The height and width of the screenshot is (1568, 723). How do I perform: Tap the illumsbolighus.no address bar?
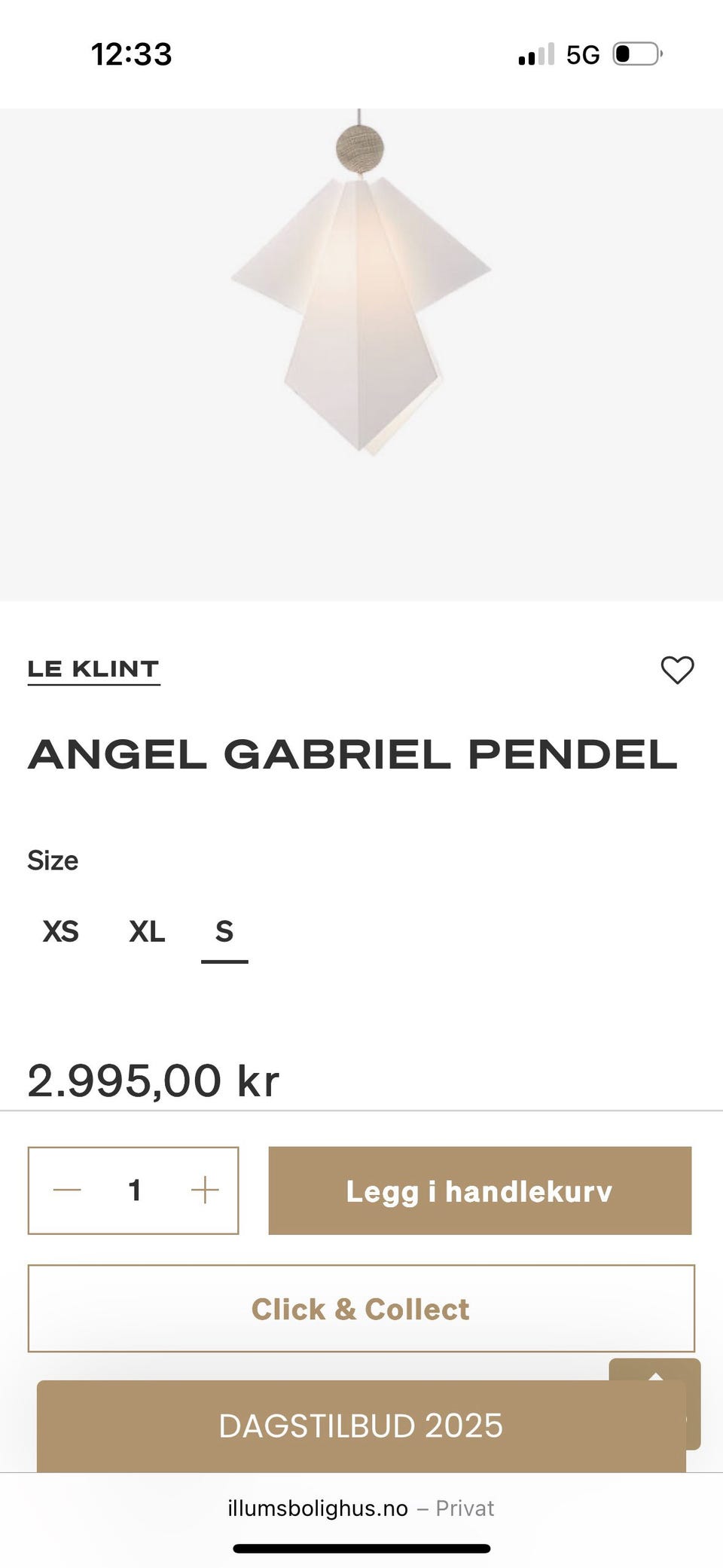361,1508
